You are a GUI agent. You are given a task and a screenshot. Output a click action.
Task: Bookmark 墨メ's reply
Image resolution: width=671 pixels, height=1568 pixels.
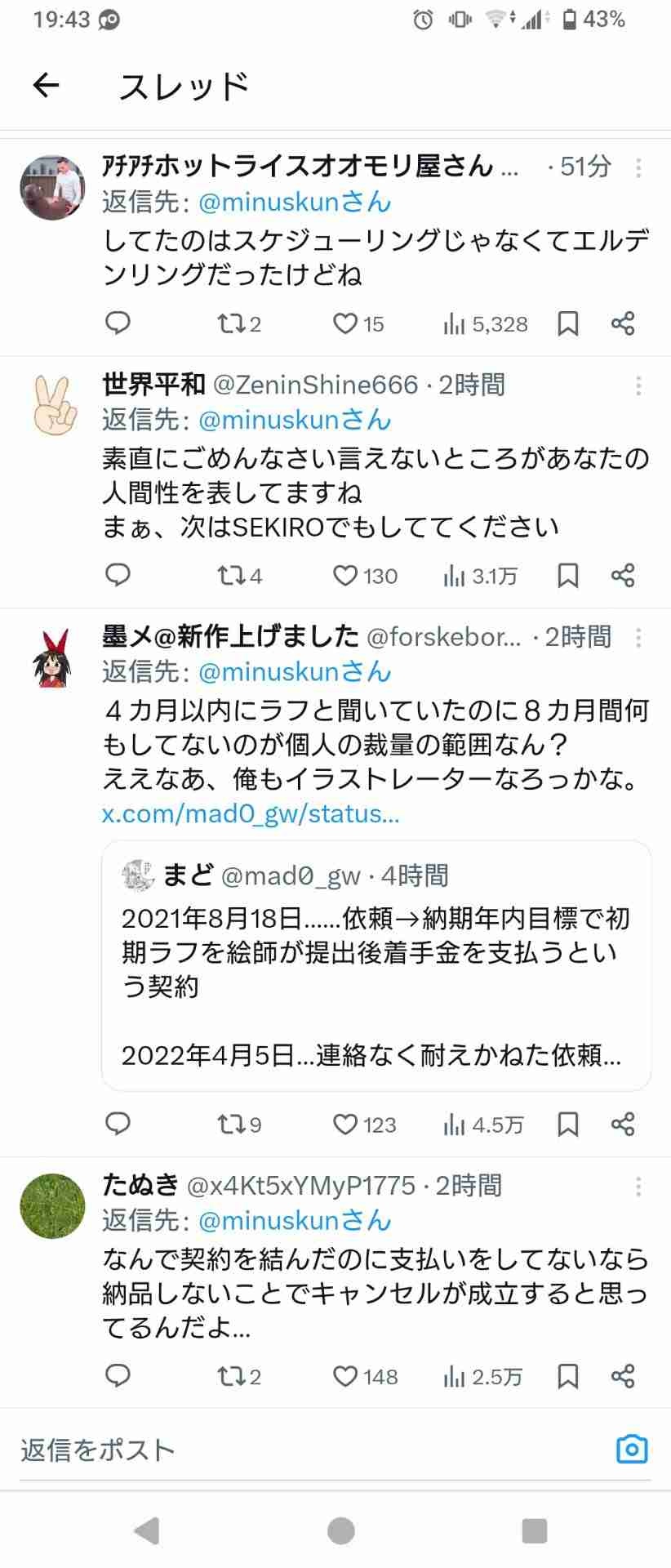click(x=568, y=1125)
